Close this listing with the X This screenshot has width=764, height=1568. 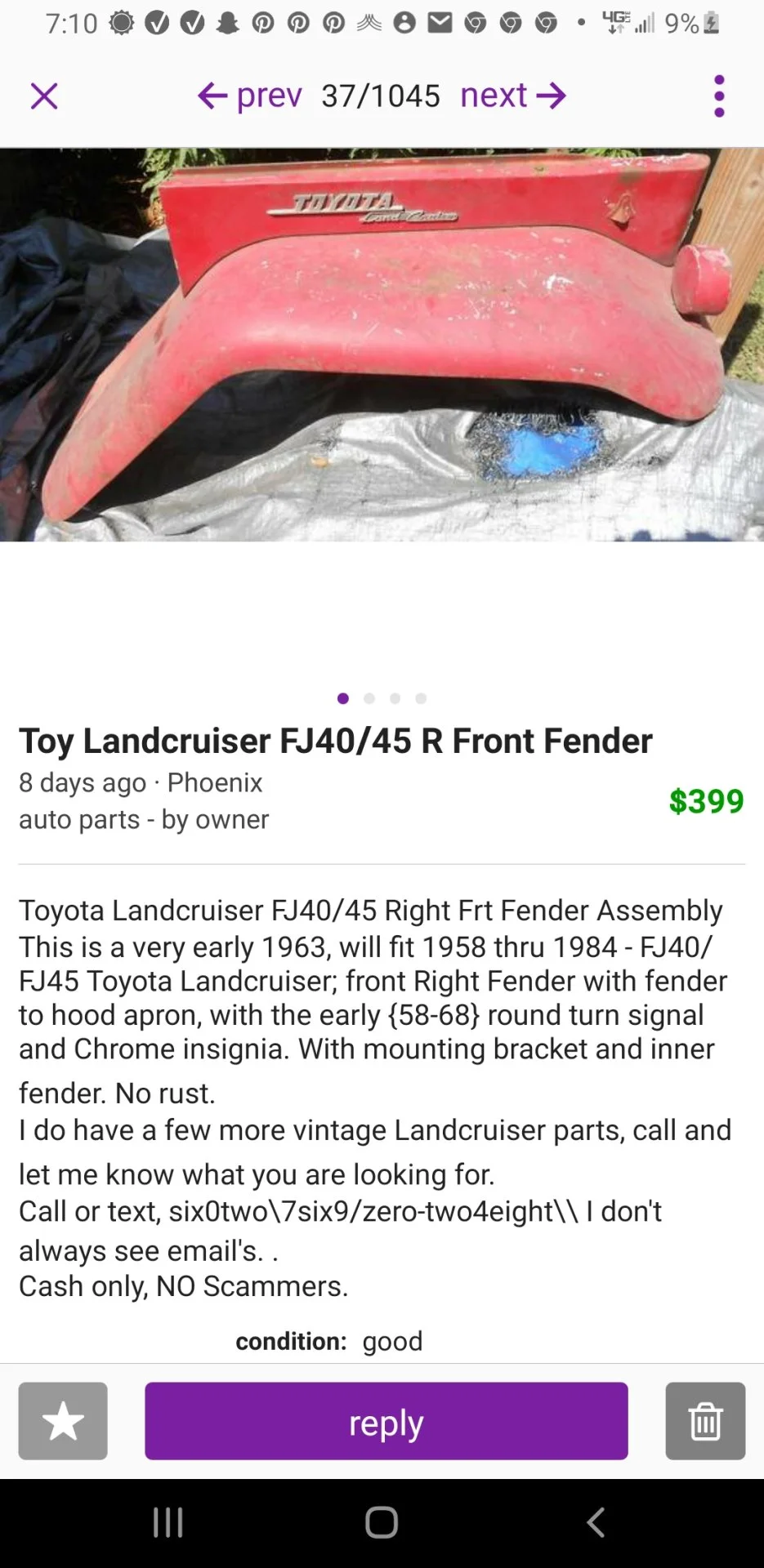44,96
